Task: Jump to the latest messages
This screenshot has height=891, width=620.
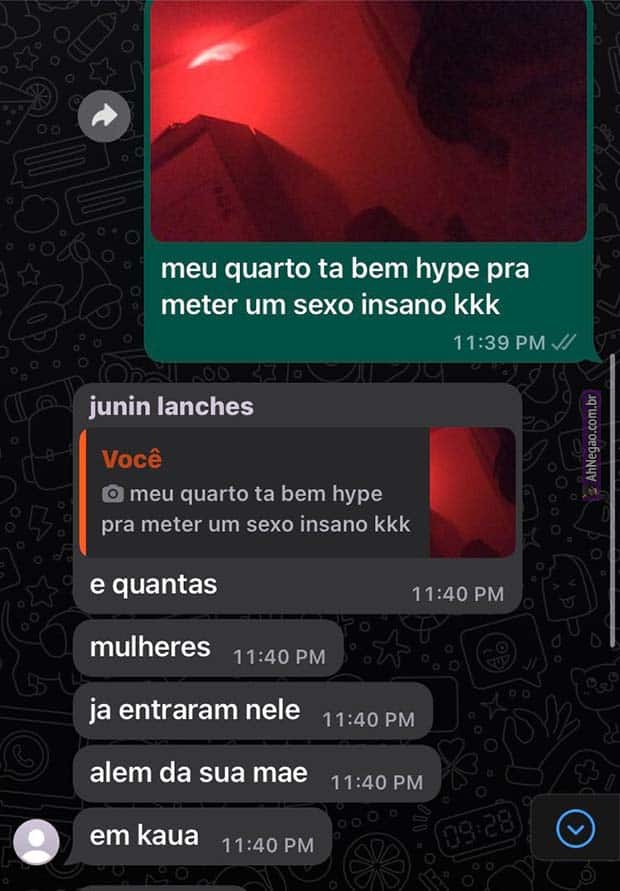Action: coord(574,828)
